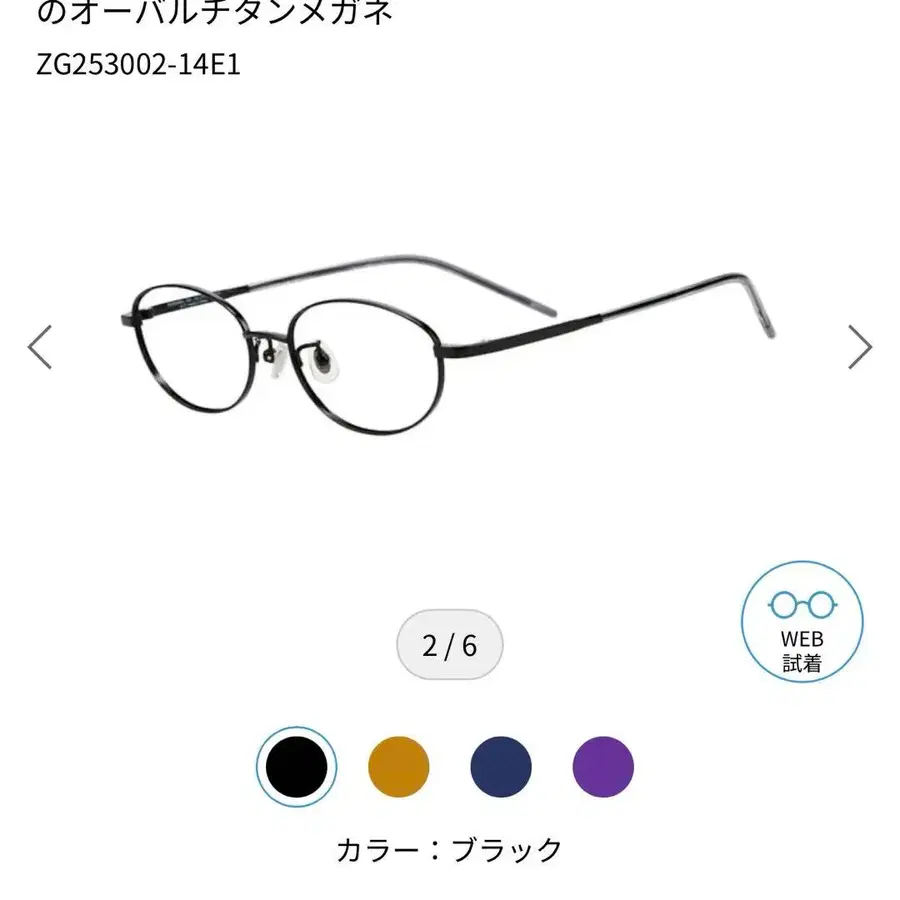Show the next product image
This screenshot has height=900, width=900.
[x=859, y=347]
